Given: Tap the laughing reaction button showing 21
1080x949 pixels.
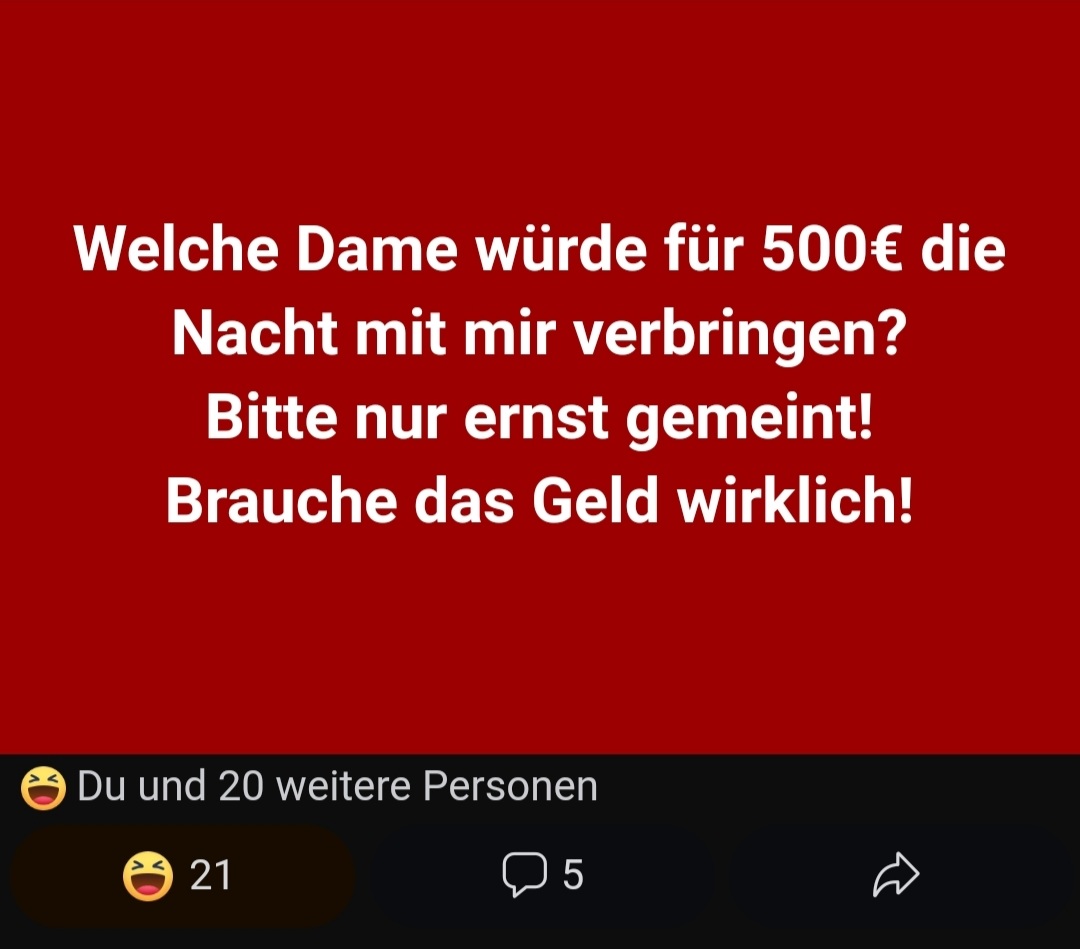Looking at the screenshot, I should tap(181, 875).
